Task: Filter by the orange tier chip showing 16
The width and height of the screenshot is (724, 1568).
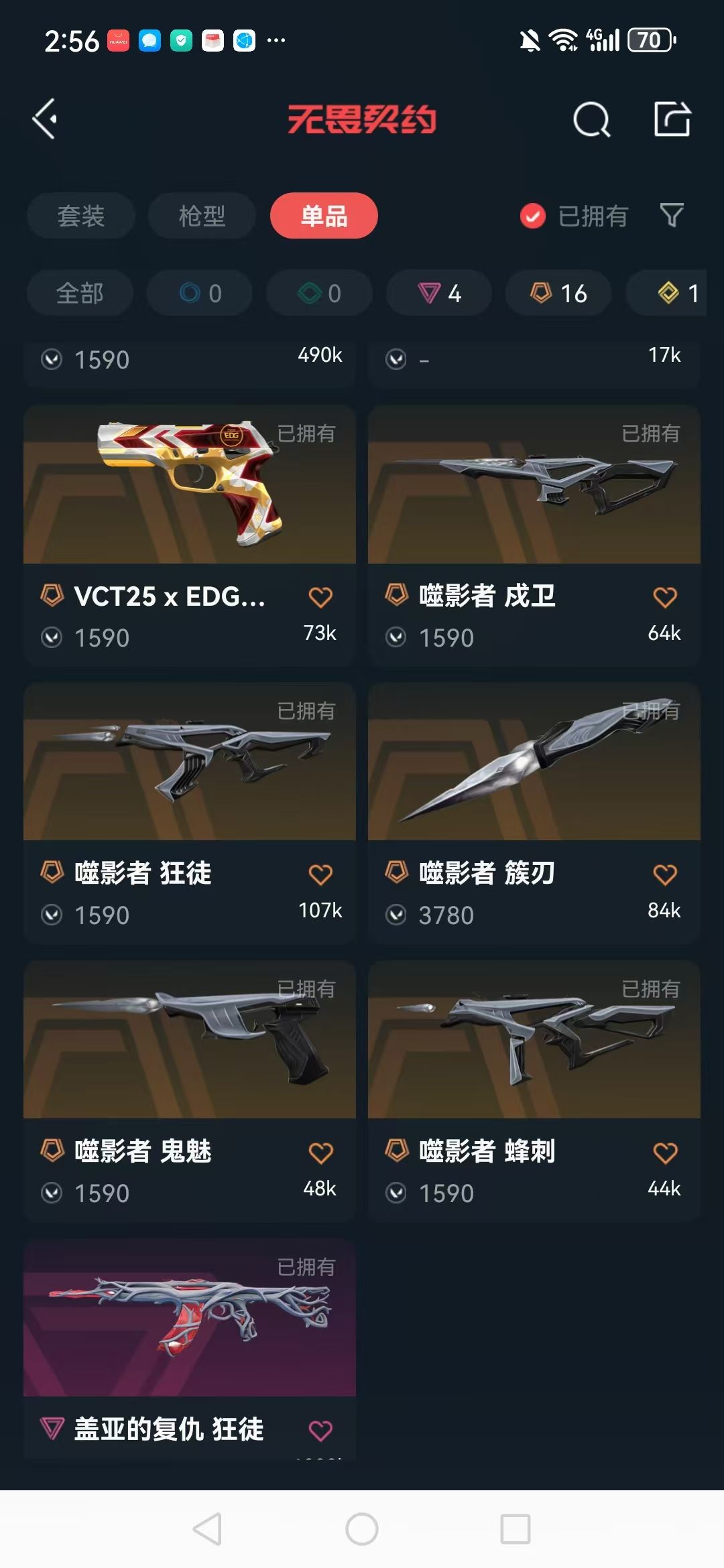Action: (x=558, y=293)
